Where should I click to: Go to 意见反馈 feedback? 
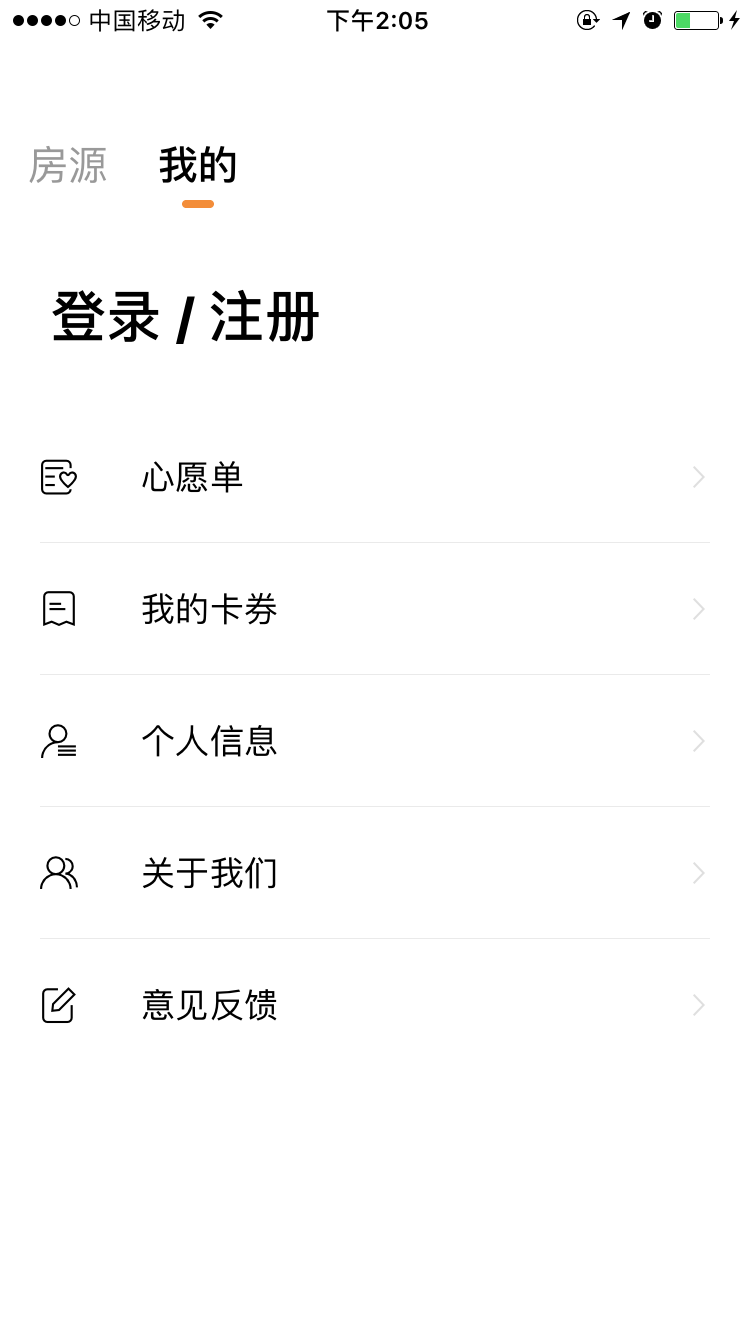(375, 1005)
